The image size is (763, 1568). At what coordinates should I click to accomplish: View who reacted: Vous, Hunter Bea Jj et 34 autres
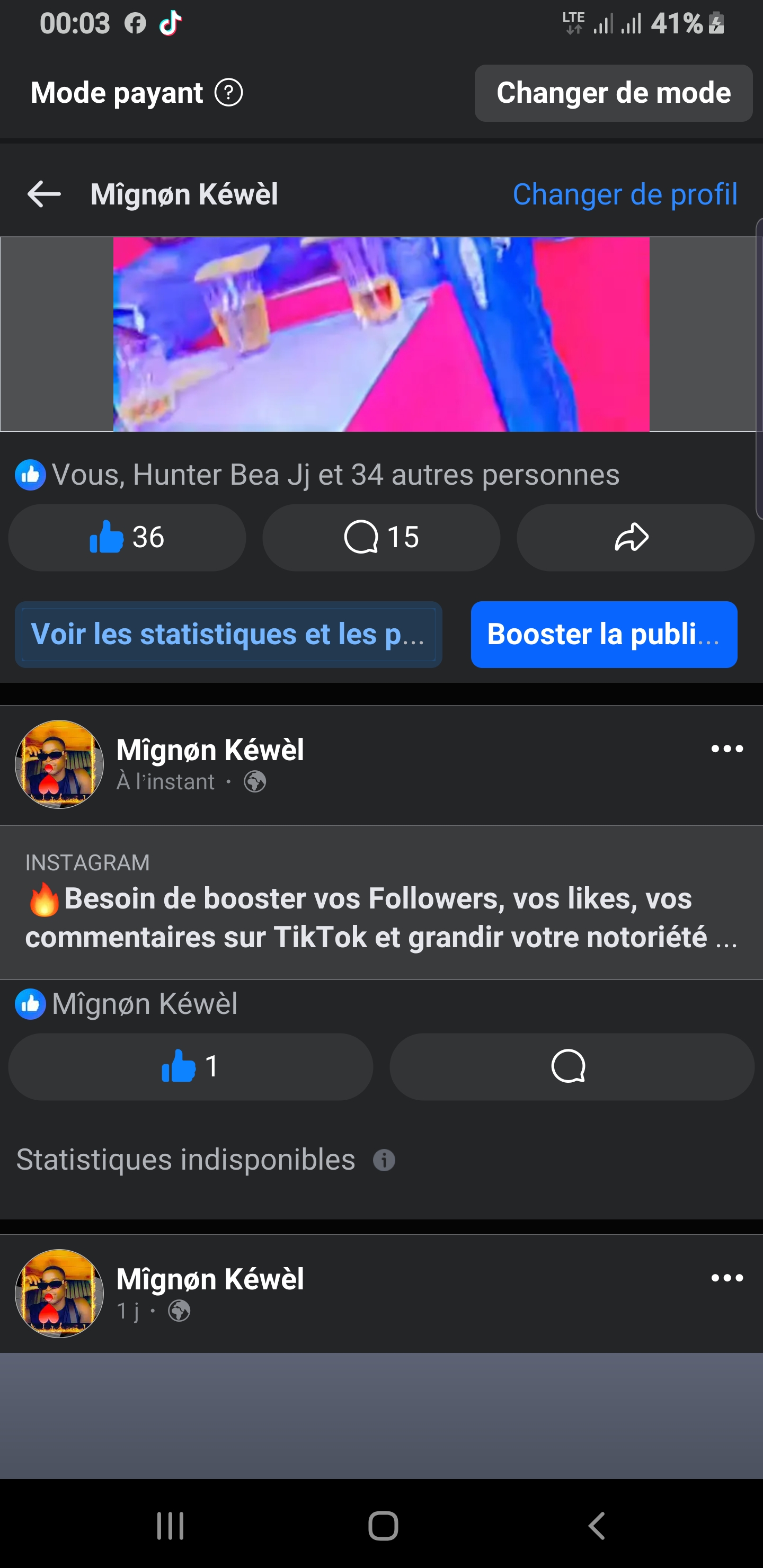point(335,475)
